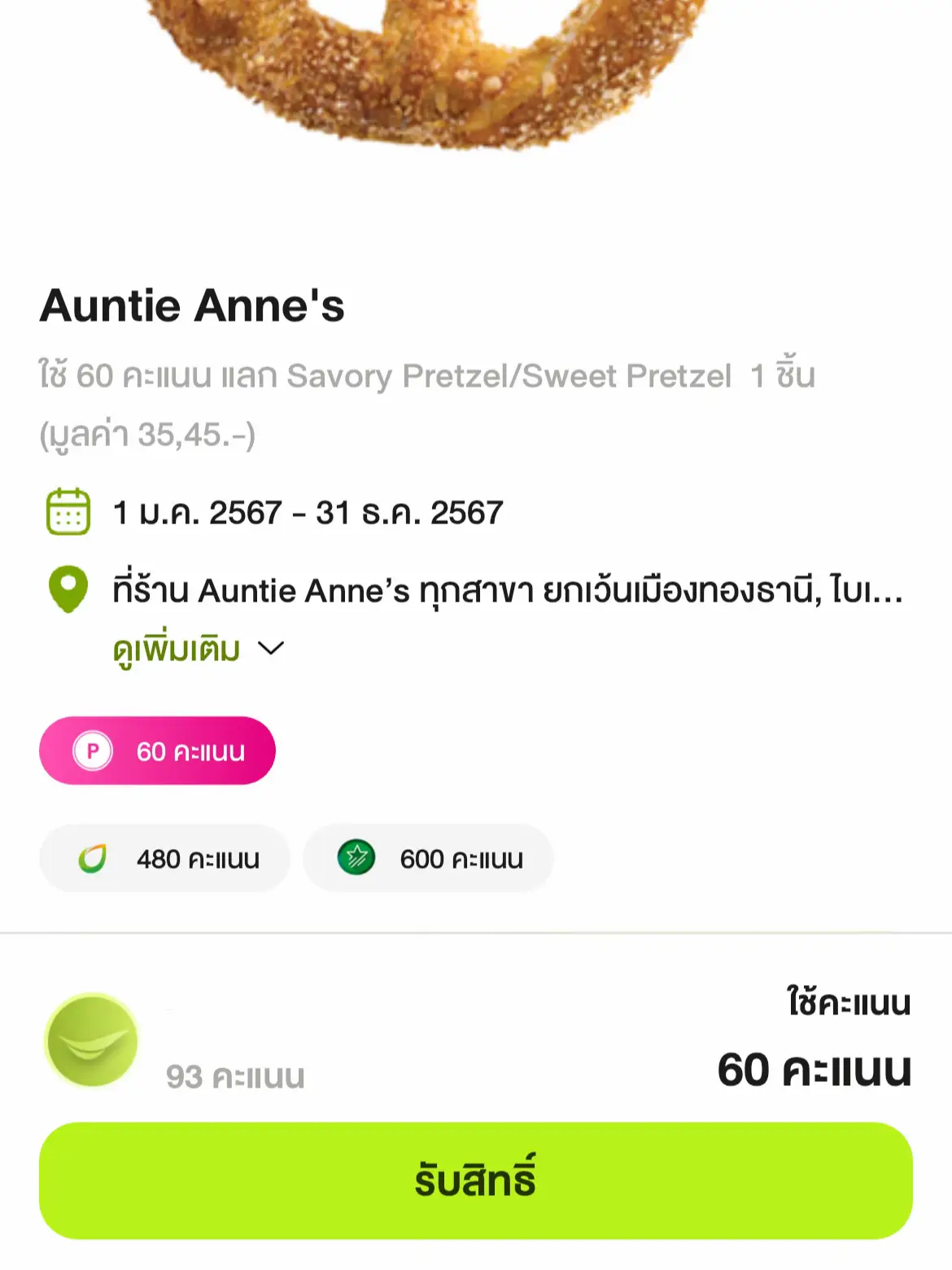Expand ดูเพิ่มเติม to see more details

[x=176, y=648]
